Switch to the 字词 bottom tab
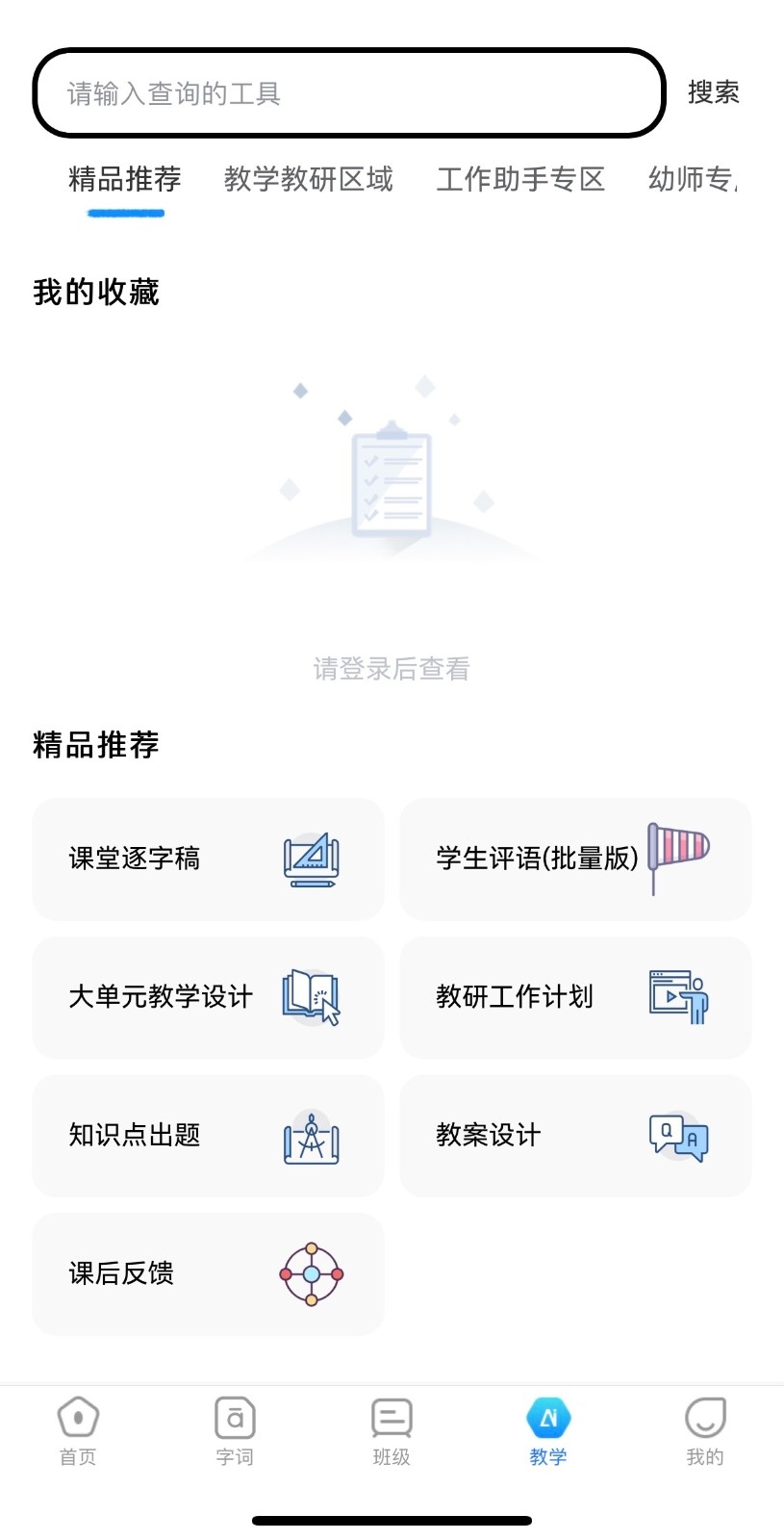 click(235, 1432)
